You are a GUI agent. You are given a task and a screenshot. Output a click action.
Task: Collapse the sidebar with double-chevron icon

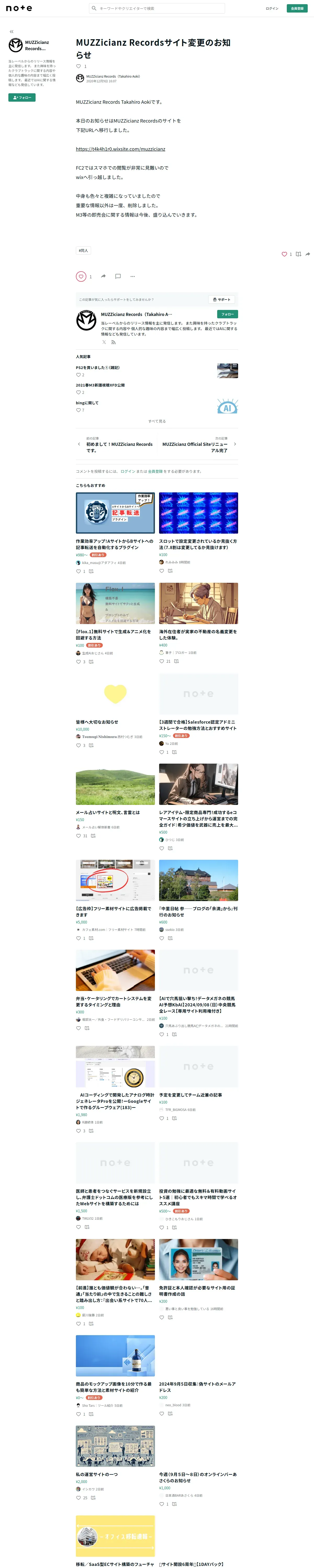click(11, 32)
